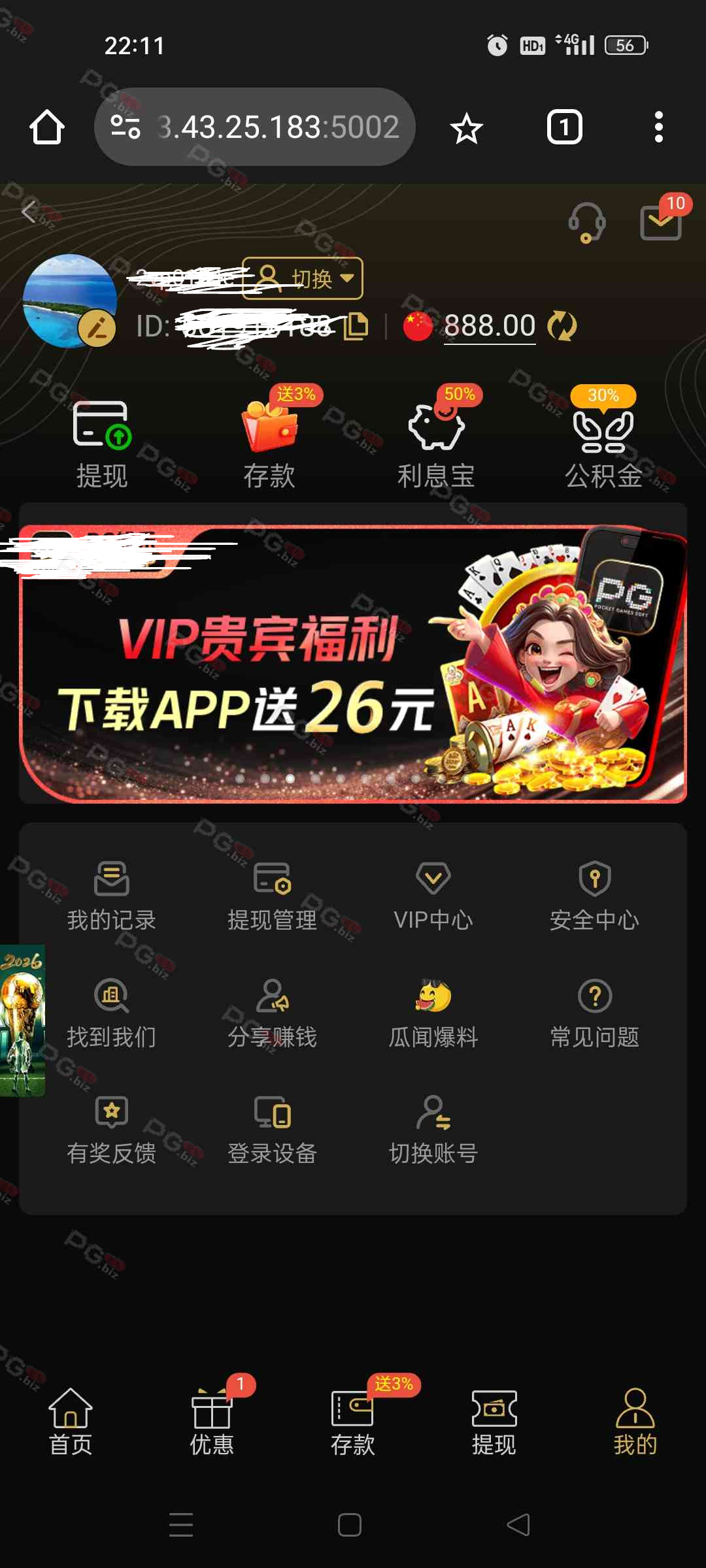This screenshot has height=1568, width=706.
Task: Open the message inbox with 10 badge
Action: tap(661, 222)
